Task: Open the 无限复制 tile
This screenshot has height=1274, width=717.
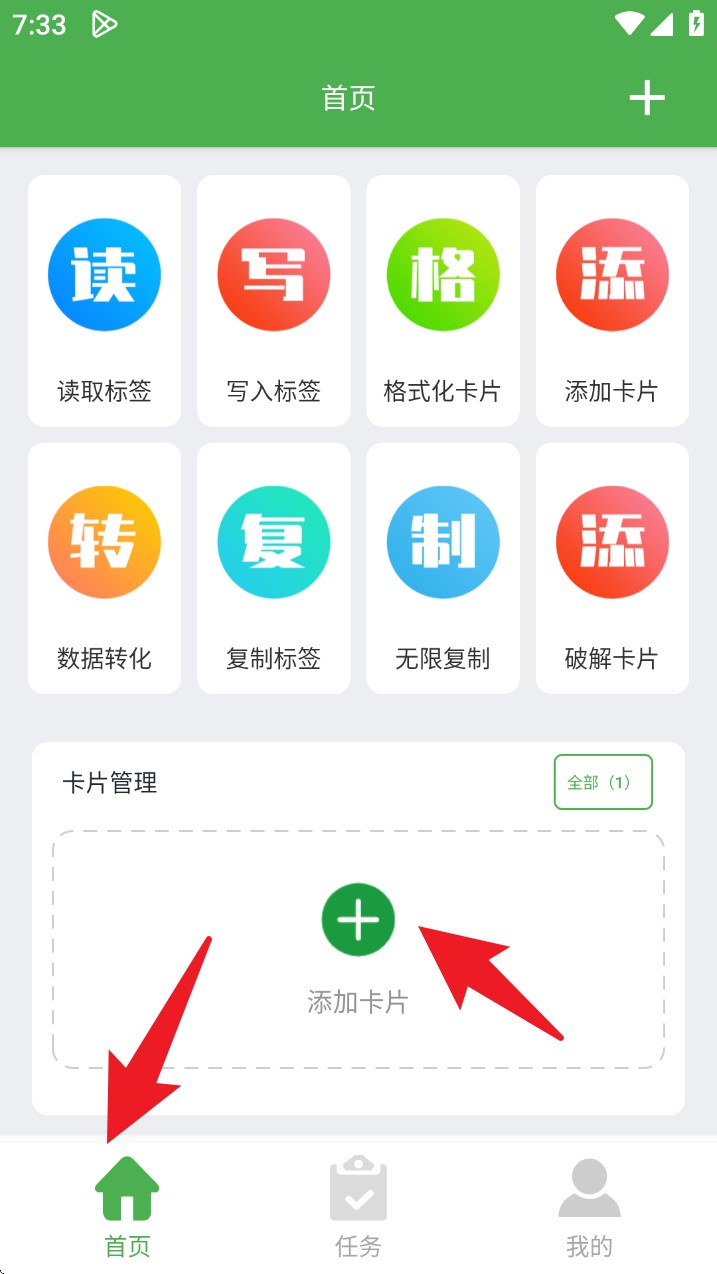Action: tap(443, 568)
